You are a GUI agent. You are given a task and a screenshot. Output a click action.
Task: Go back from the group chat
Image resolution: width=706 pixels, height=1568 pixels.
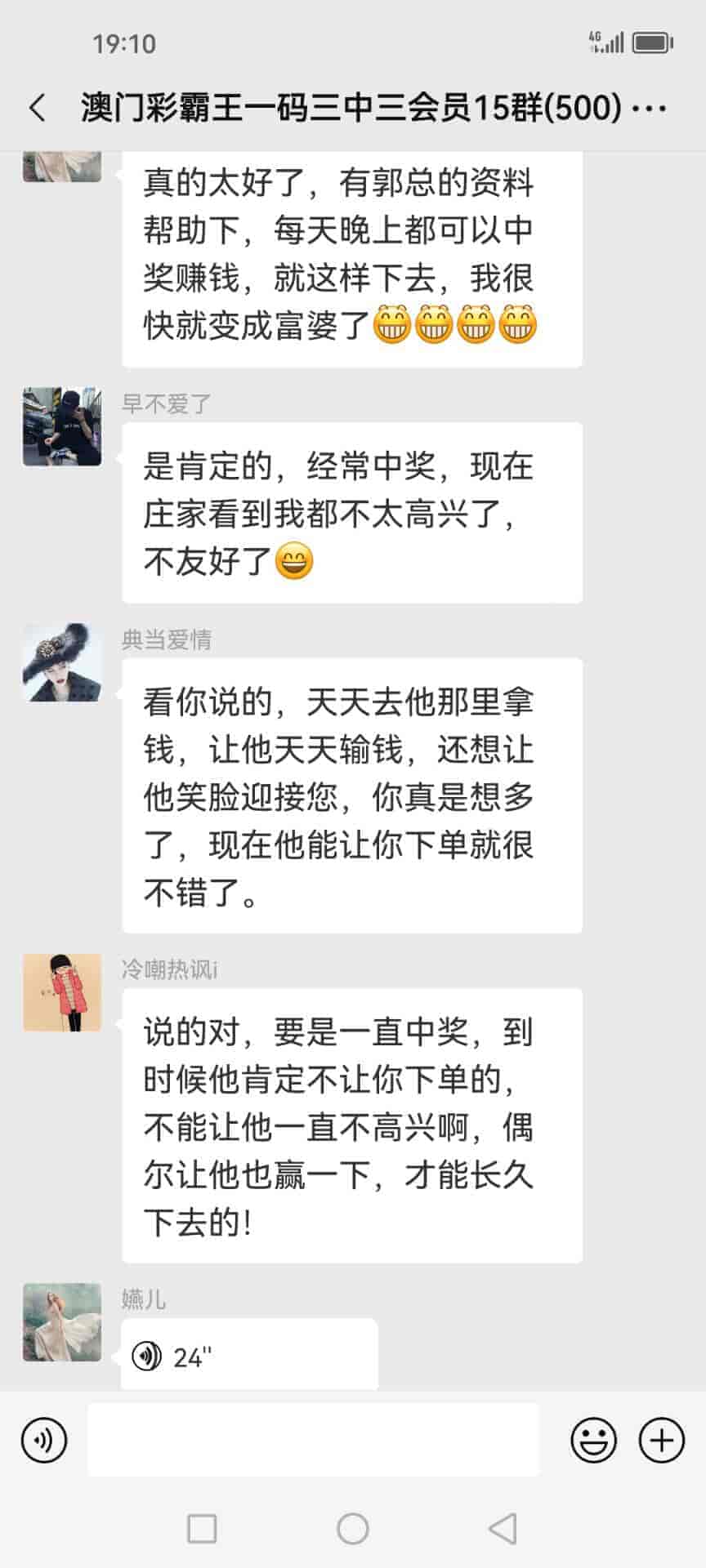point(38,108)
